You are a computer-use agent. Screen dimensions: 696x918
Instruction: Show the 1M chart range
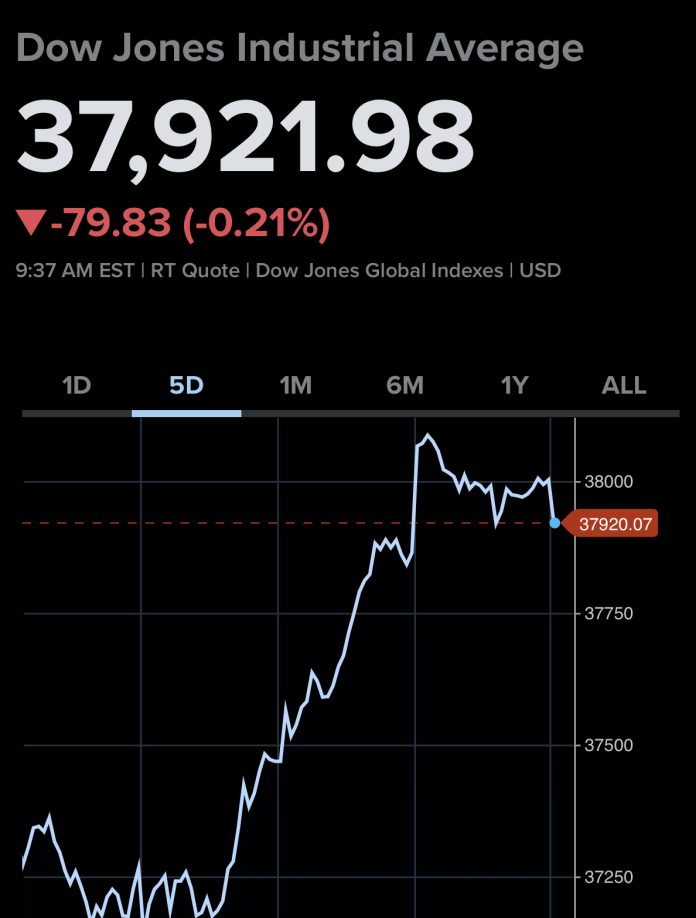click(x=295, y=386)
